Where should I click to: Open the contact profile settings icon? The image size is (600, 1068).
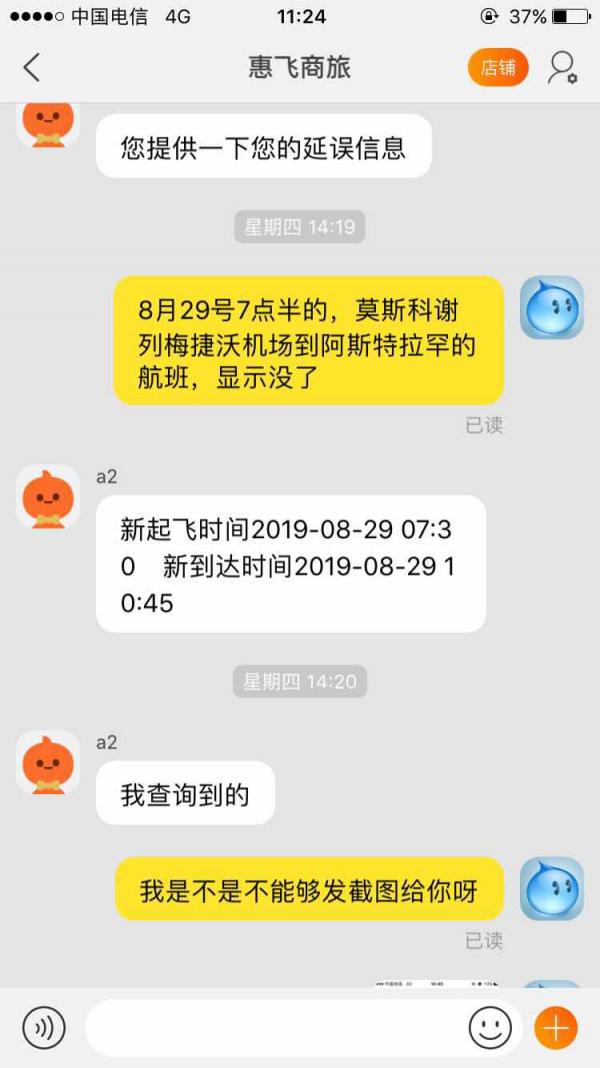pos(563,68)
